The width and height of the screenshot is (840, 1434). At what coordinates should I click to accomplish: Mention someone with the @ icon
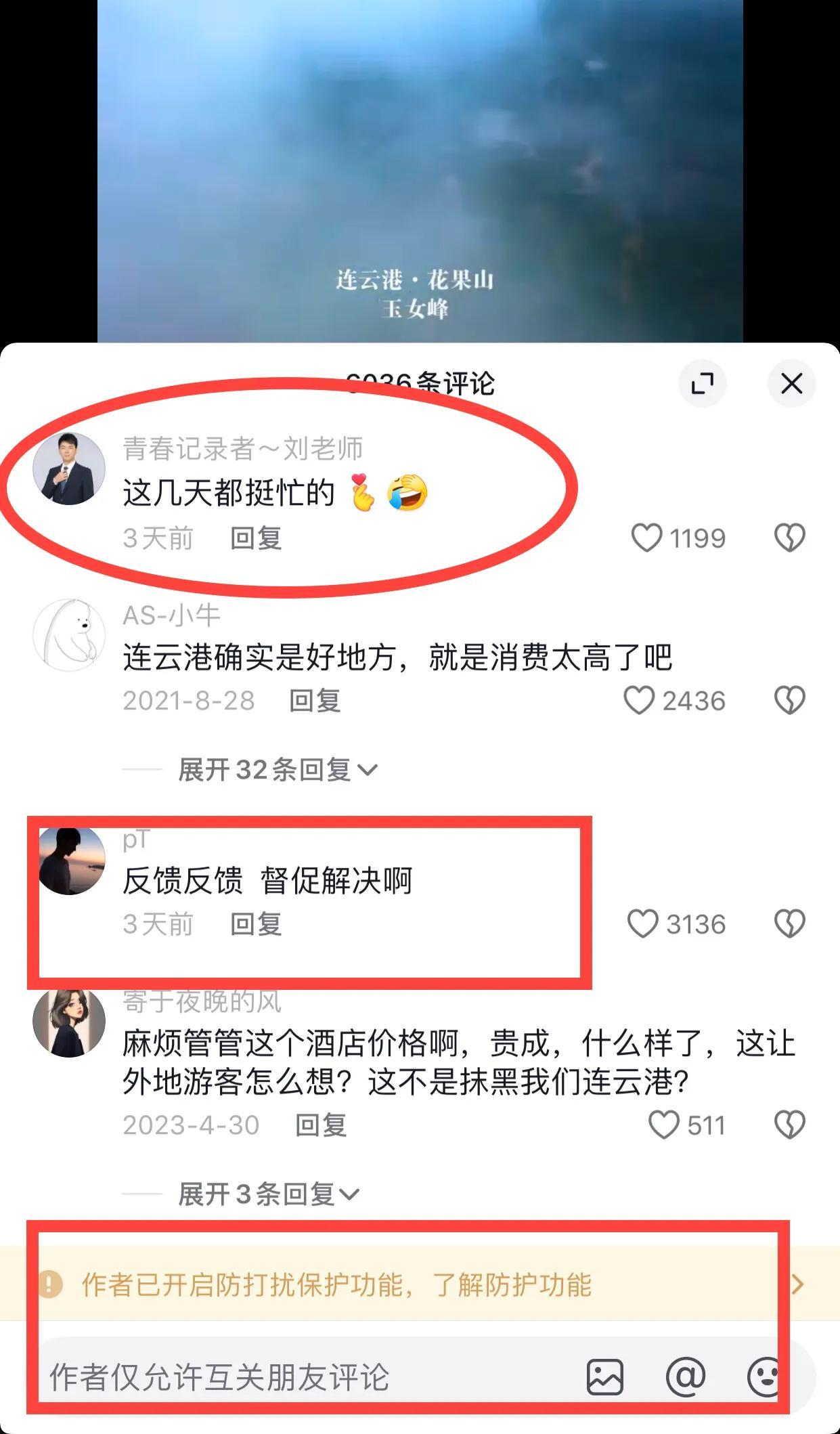pos(685,1377)
